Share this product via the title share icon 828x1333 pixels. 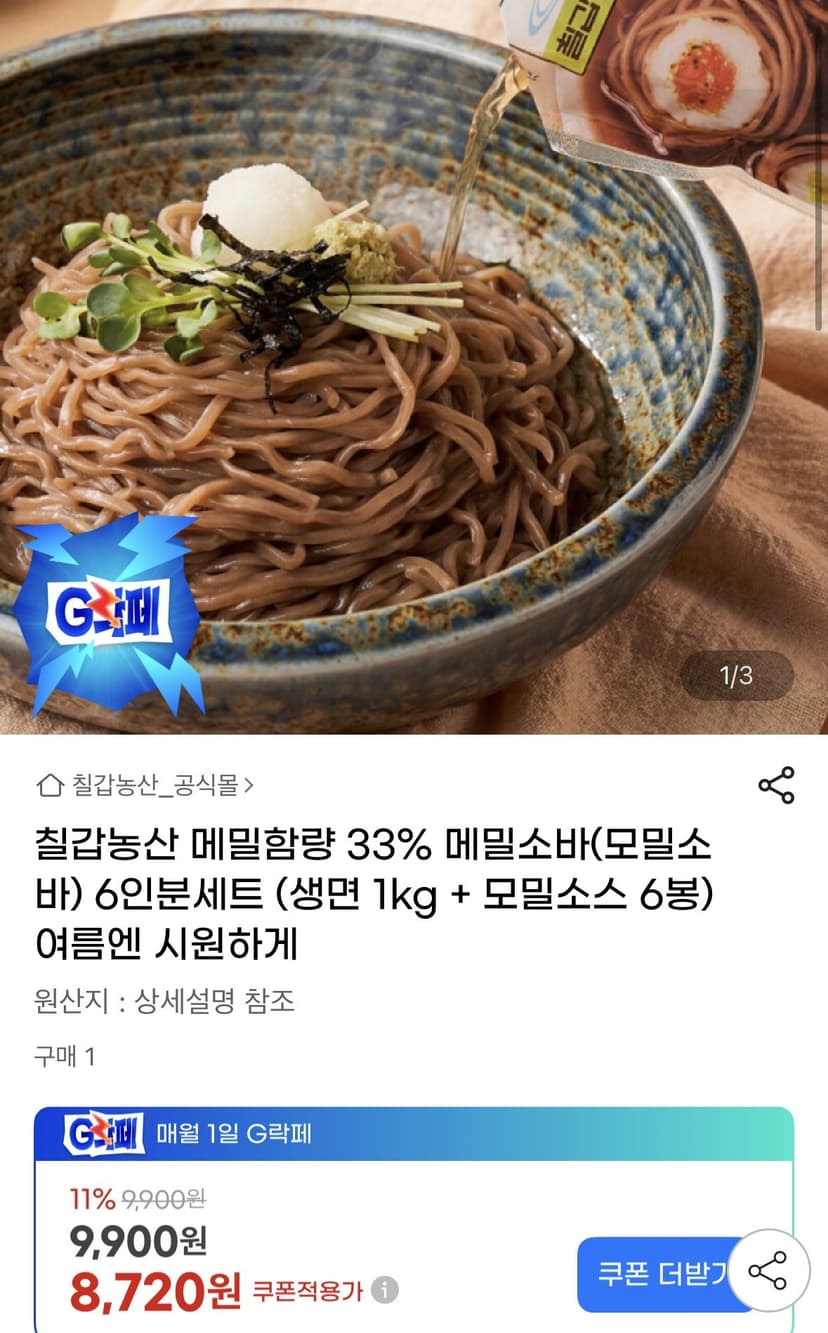click(776, 785)
